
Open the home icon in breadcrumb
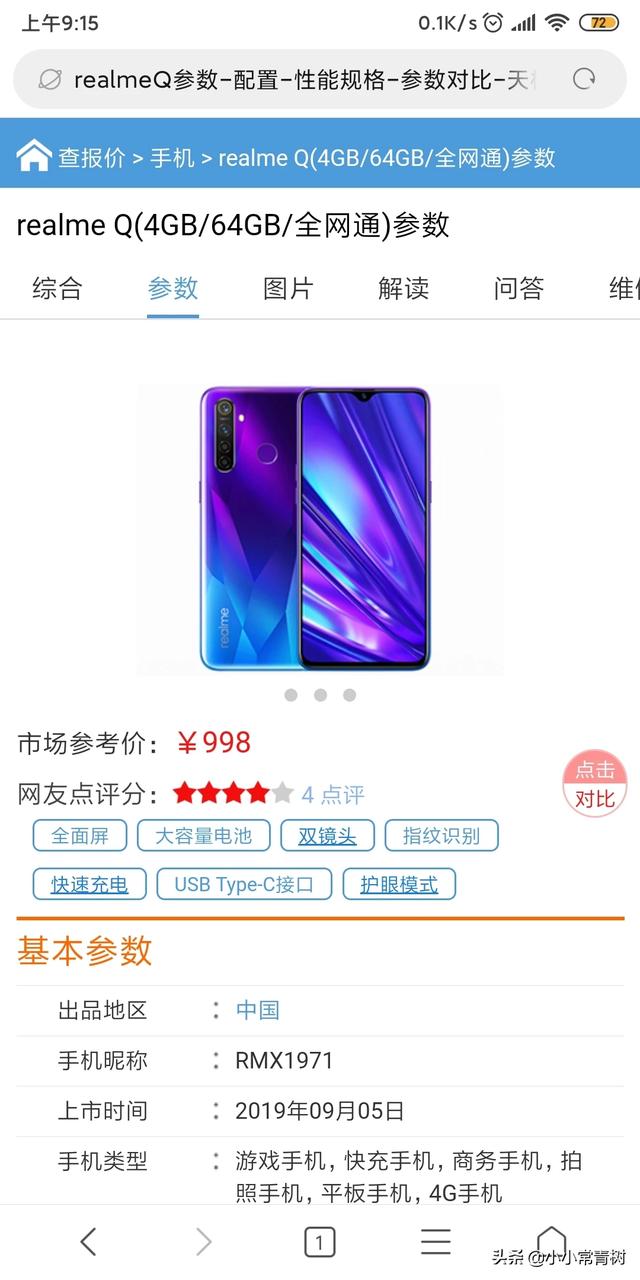click(34, 156)
